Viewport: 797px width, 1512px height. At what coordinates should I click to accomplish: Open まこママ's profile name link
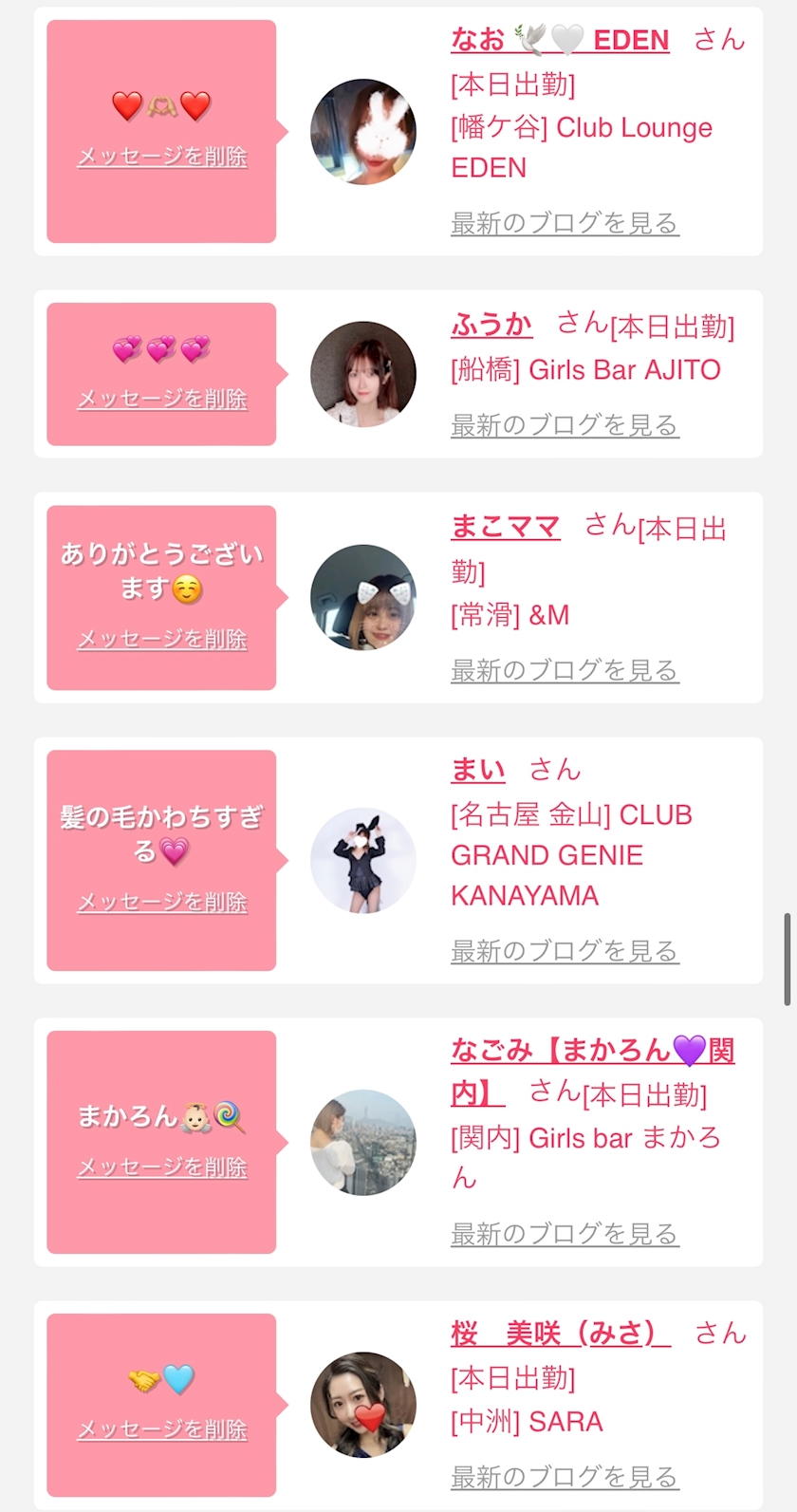[505, 527]
